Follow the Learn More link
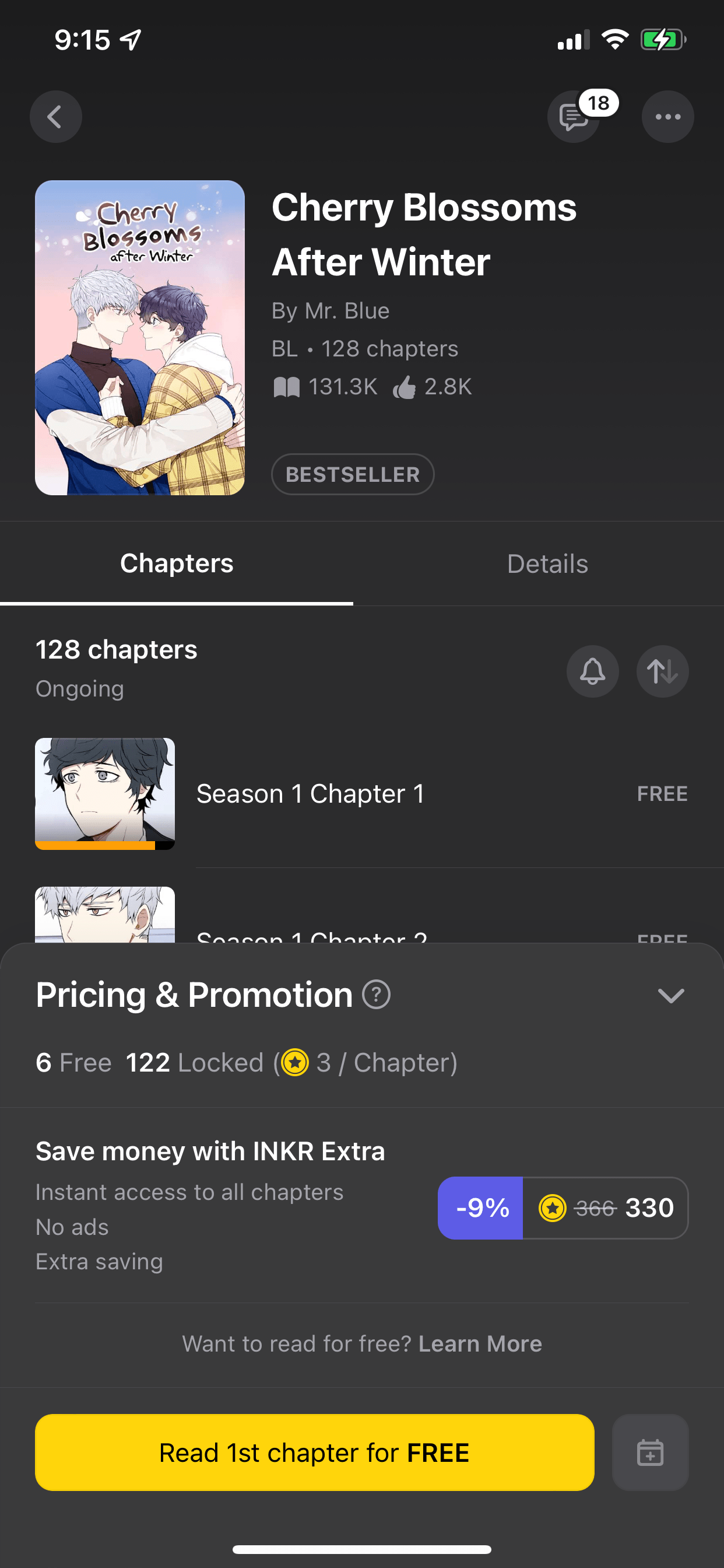 tap(480, 1343)
